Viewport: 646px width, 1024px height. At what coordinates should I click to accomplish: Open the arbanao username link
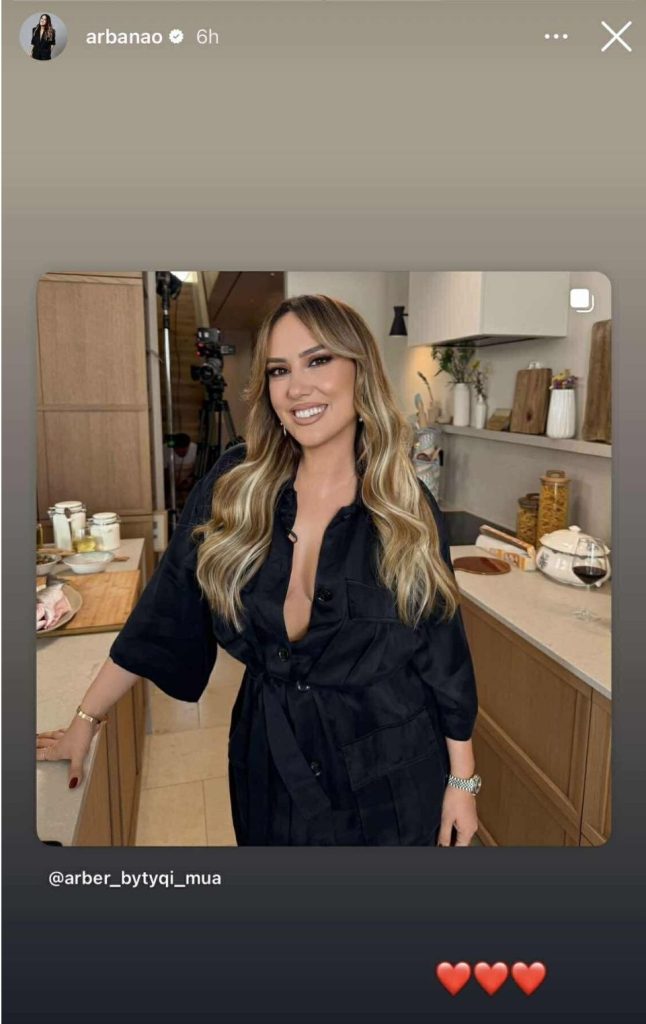click(x=124, y=37)
